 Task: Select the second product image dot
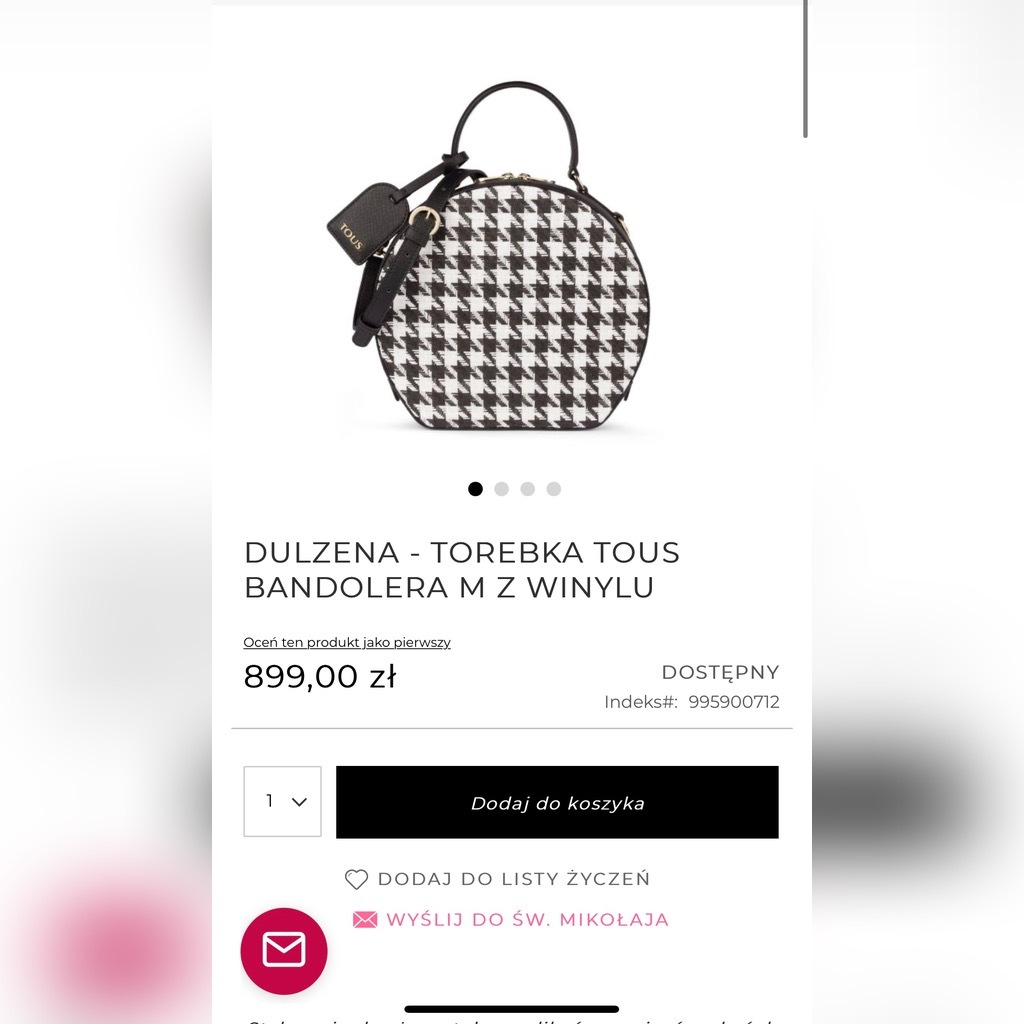502,489
